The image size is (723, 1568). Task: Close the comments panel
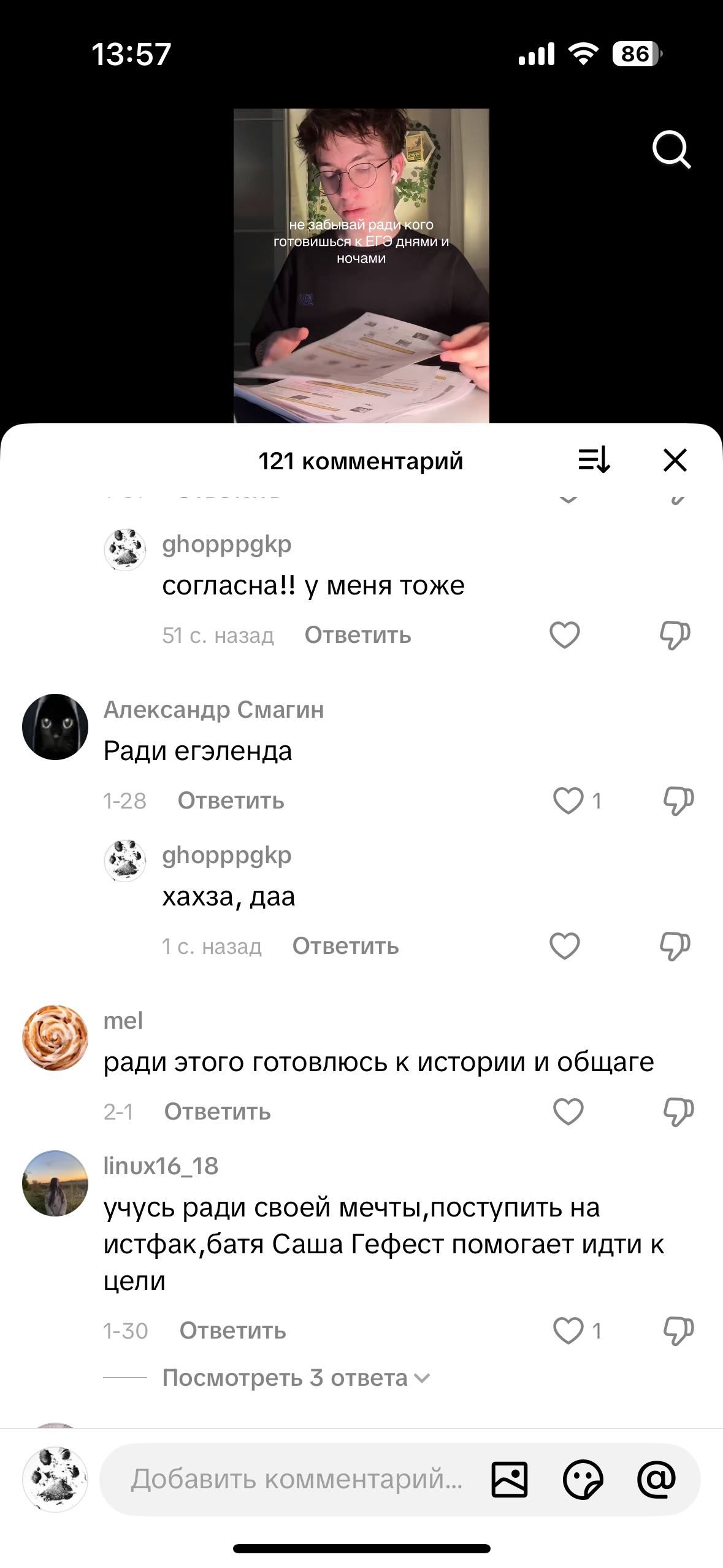pyautogui.click(x=675, y=460)
